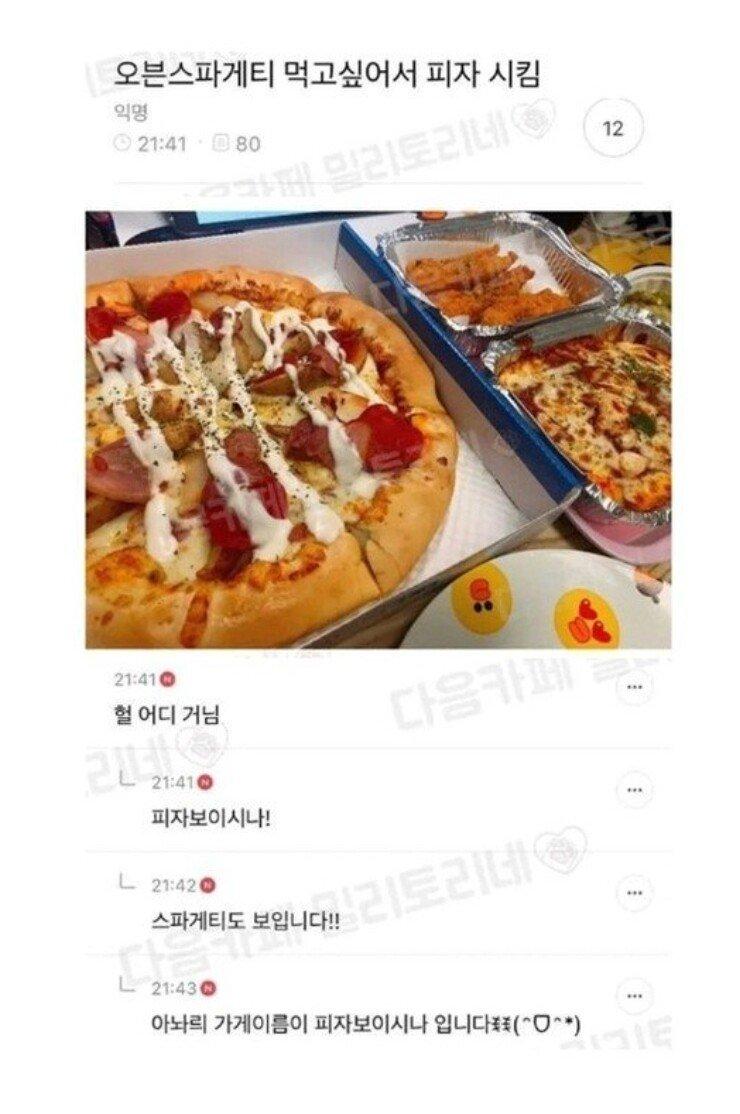The width and height of the screenshot is (740, 1114).
Task: Open the pizza photo in the post
Action: (377, 429)
